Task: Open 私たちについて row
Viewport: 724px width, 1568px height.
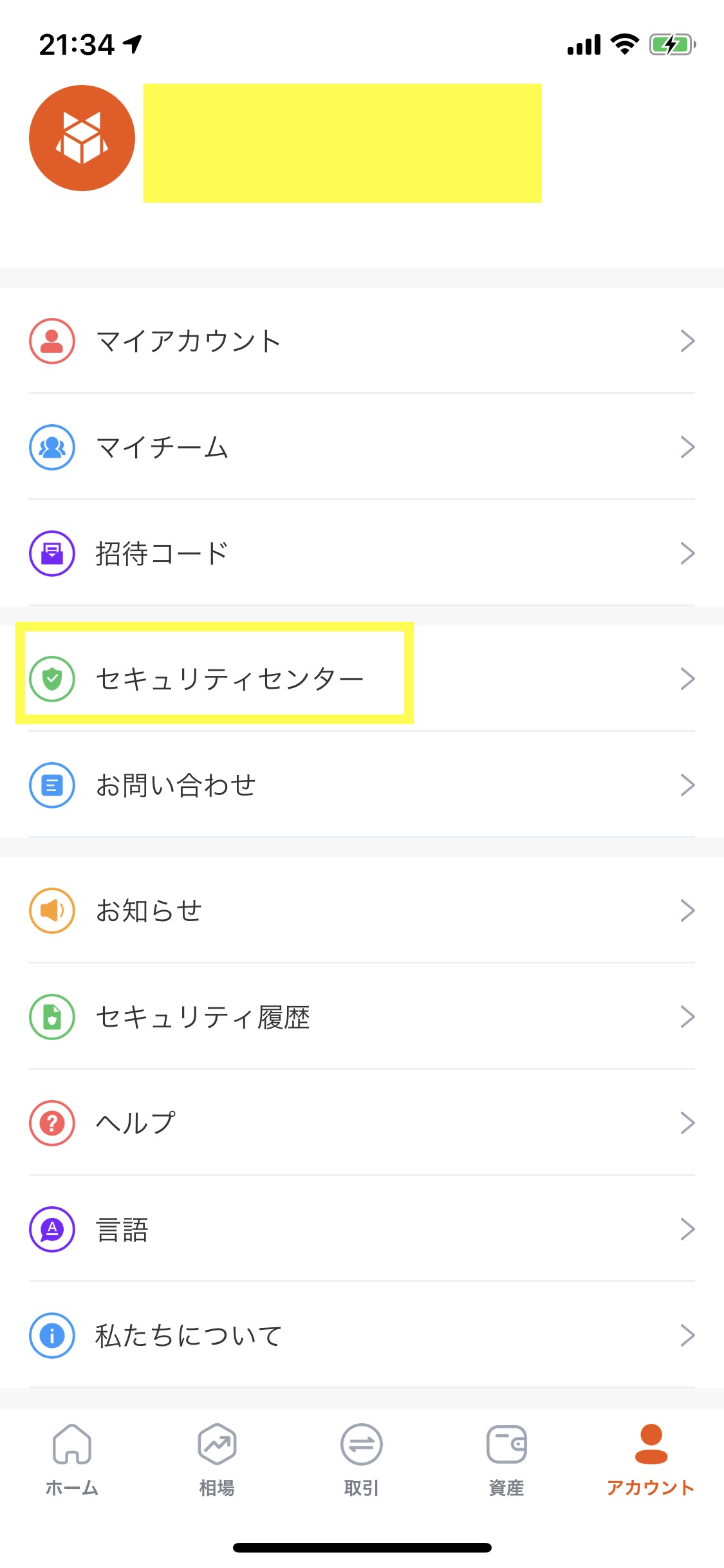Action: coord(360,1335)
